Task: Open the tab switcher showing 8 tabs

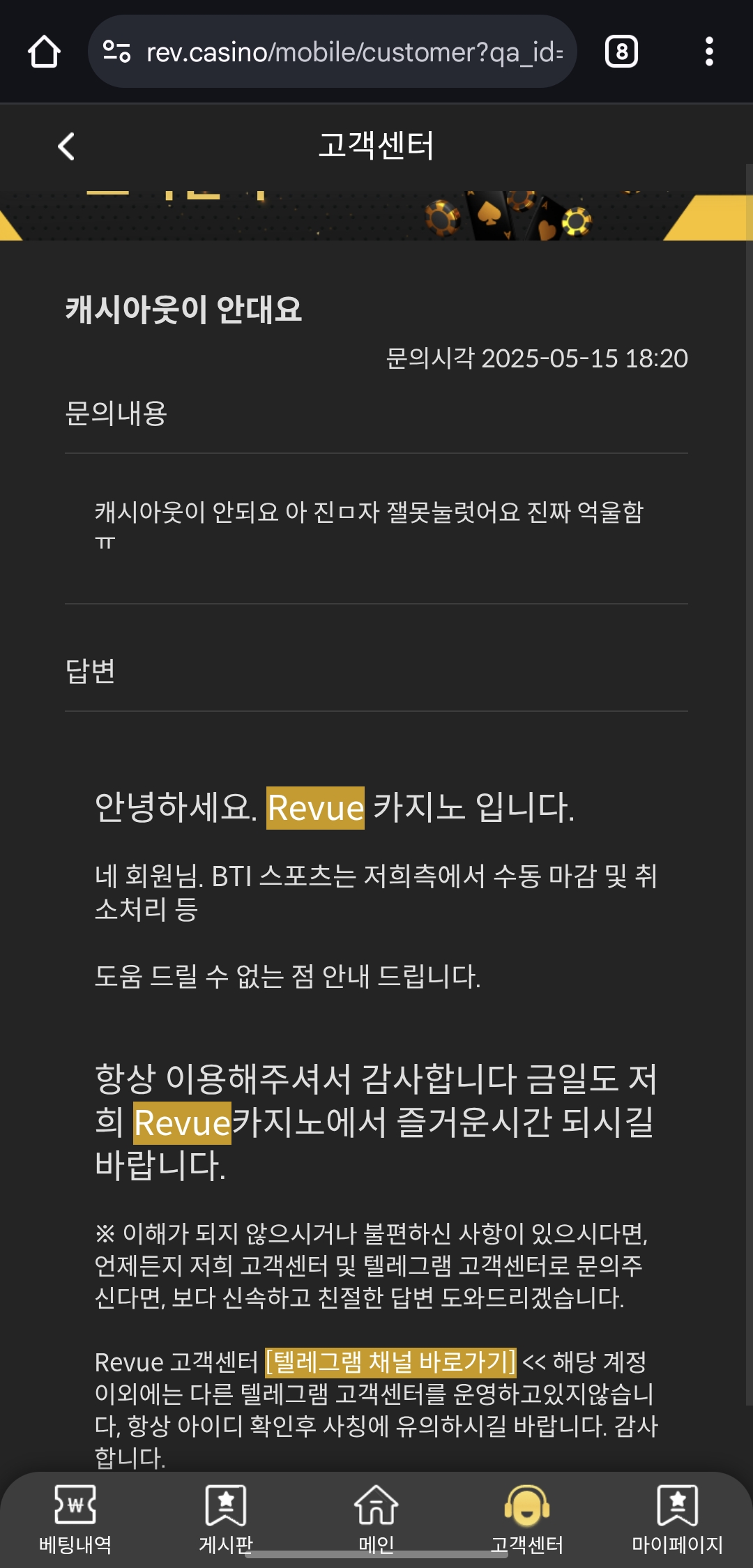Action: click(621, 52)
